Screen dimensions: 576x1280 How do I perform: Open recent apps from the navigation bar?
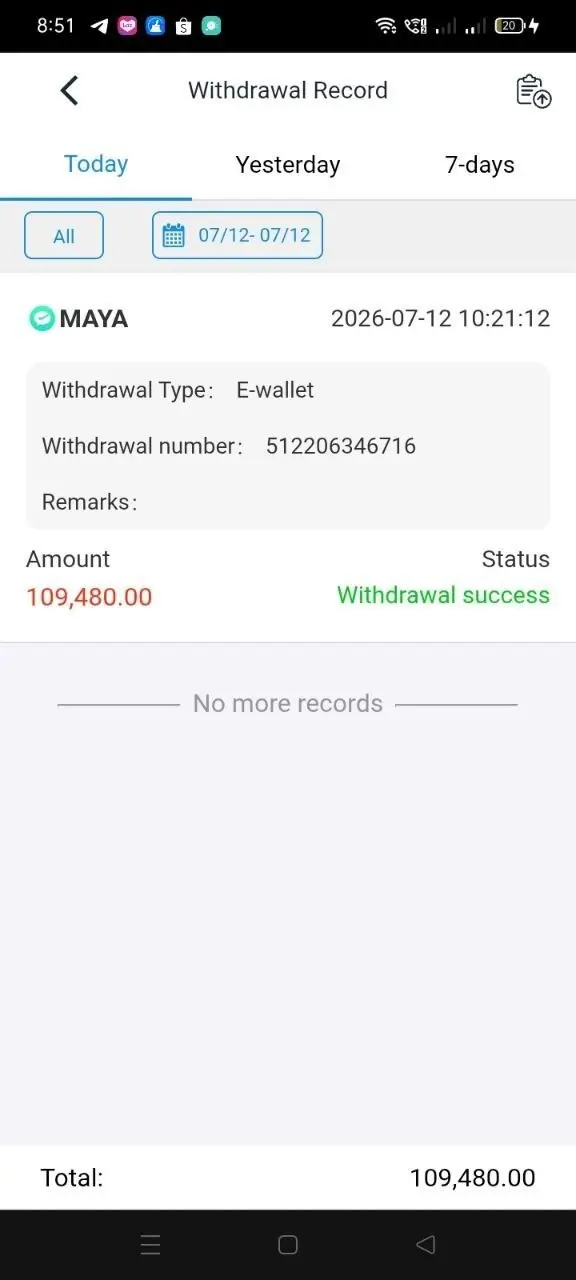point(151,1245)
